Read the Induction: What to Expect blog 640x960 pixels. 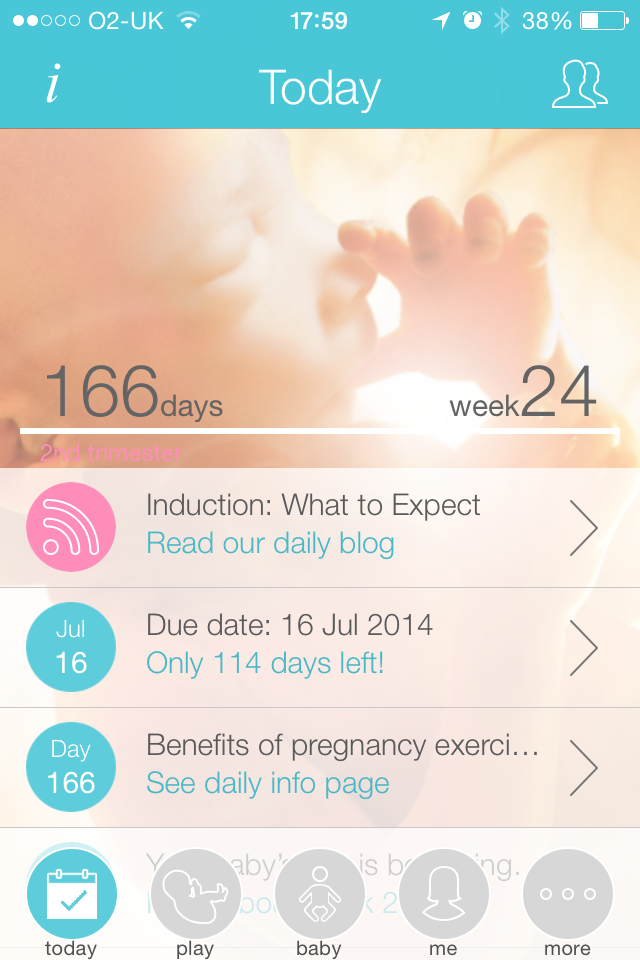tap(320, 527)
